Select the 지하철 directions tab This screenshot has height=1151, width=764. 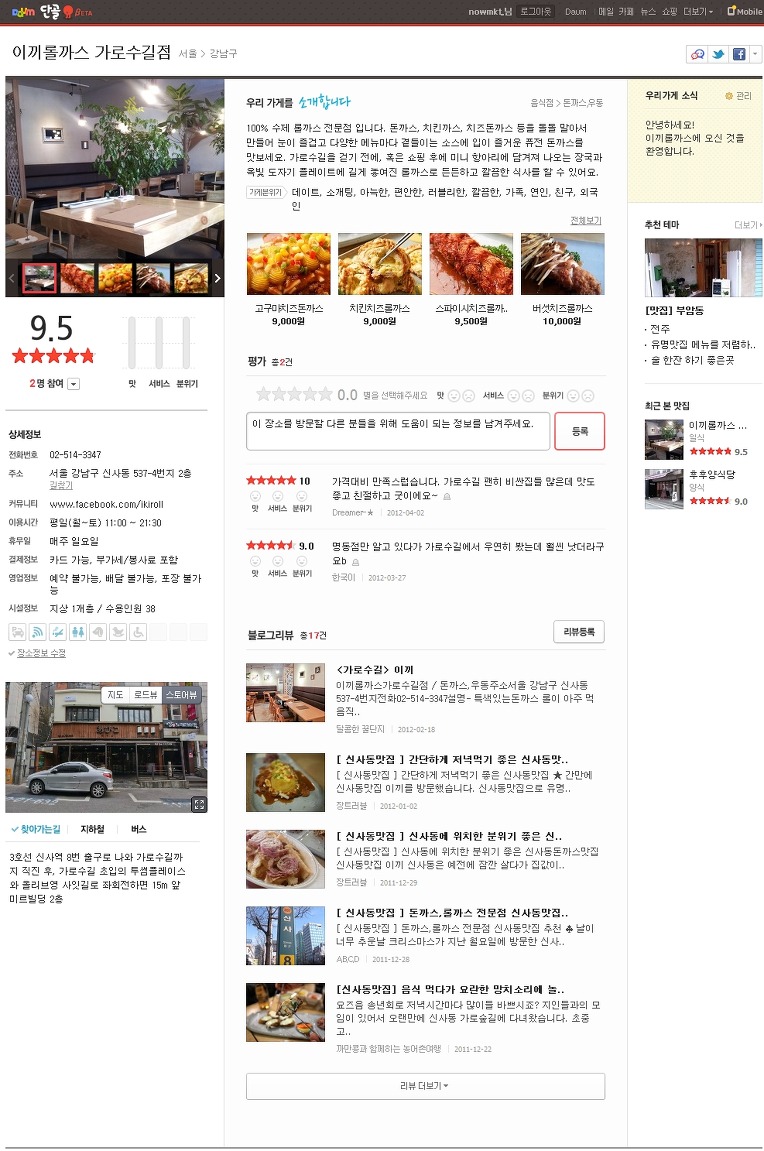pyautogui.click(x=92, y=829)
